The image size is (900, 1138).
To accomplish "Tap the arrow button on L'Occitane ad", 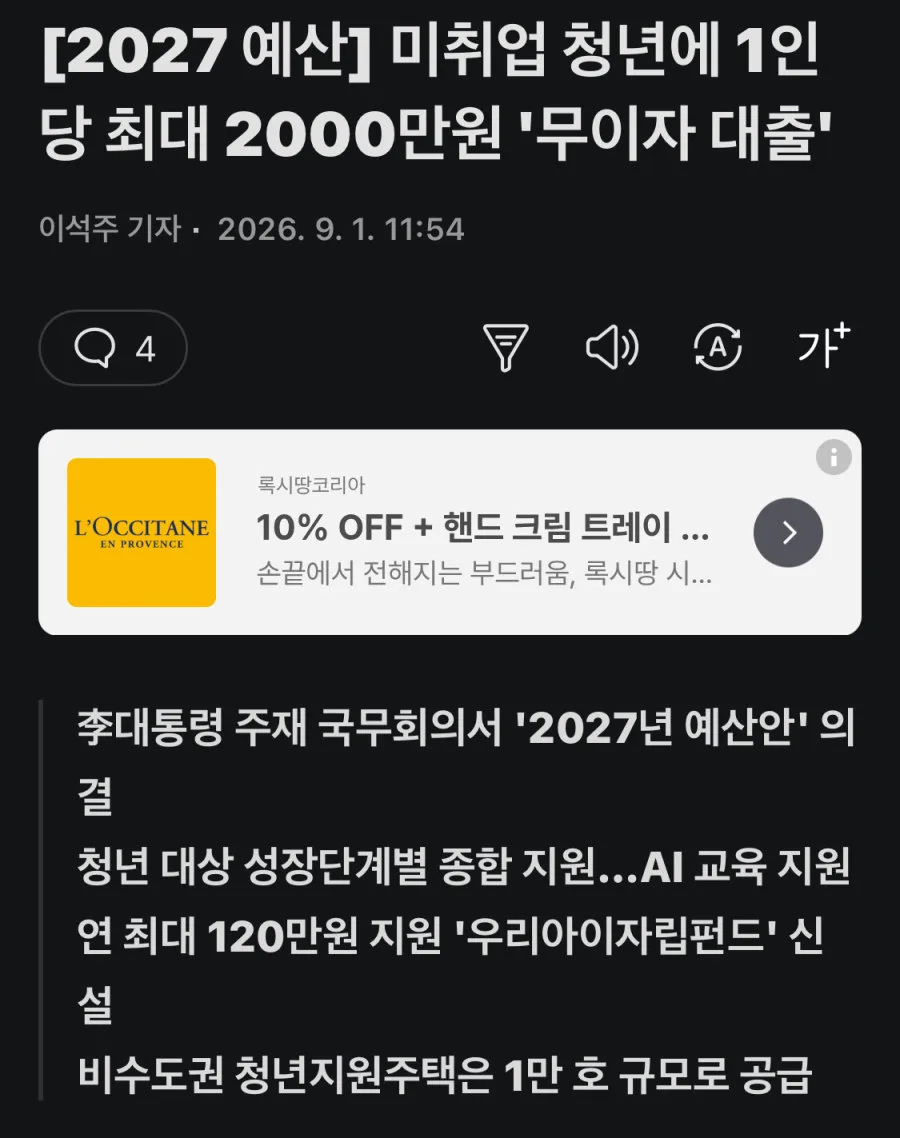I will [x=788, y=533].
